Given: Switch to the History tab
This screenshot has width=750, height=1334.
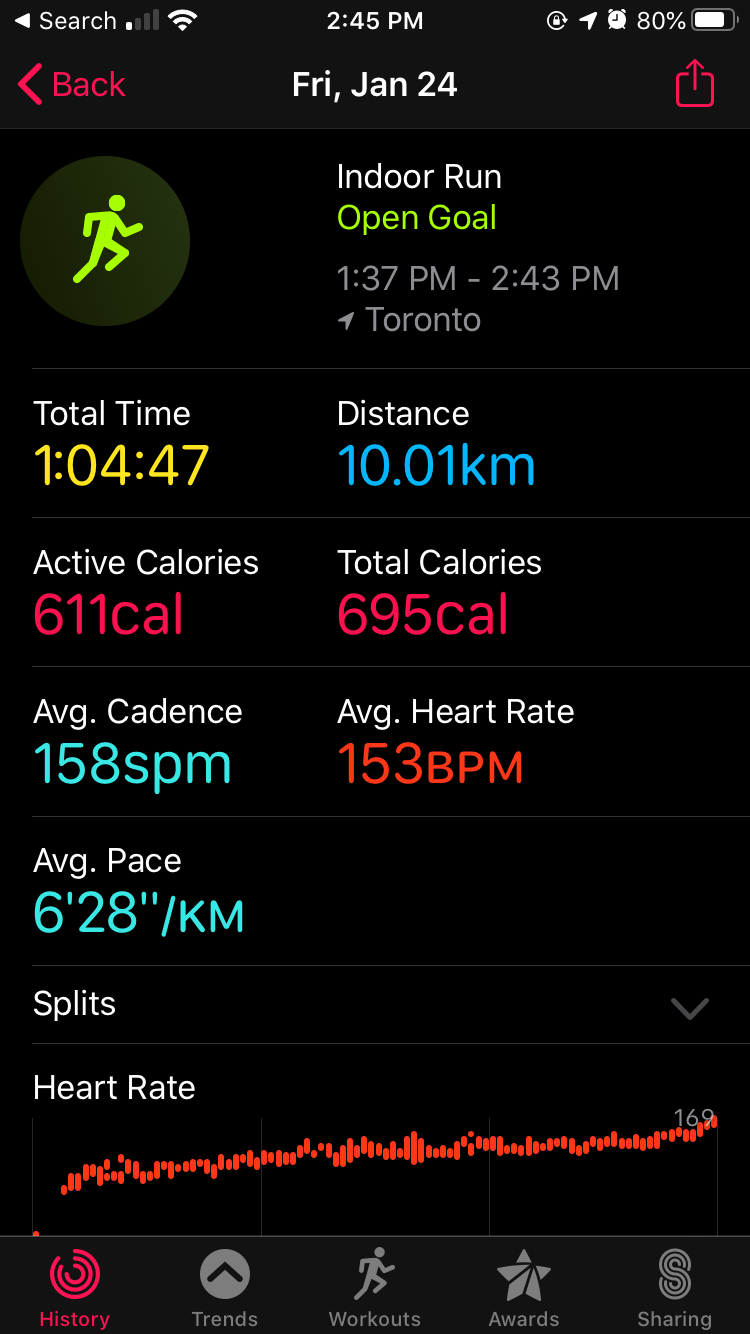Looking at the screenshot, I should click(74, 1288).
